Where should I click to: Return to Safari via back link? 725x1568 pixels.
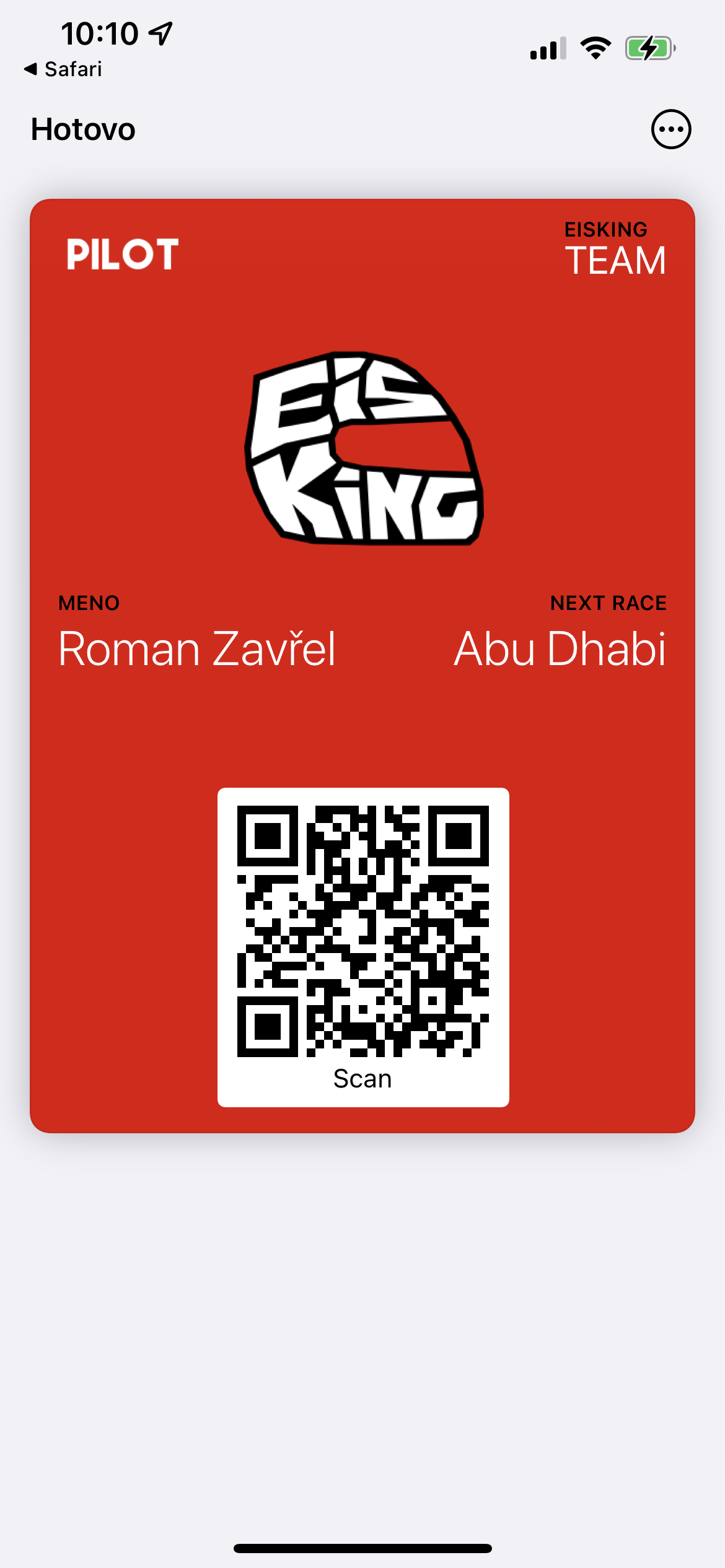(x=63, y=69)
